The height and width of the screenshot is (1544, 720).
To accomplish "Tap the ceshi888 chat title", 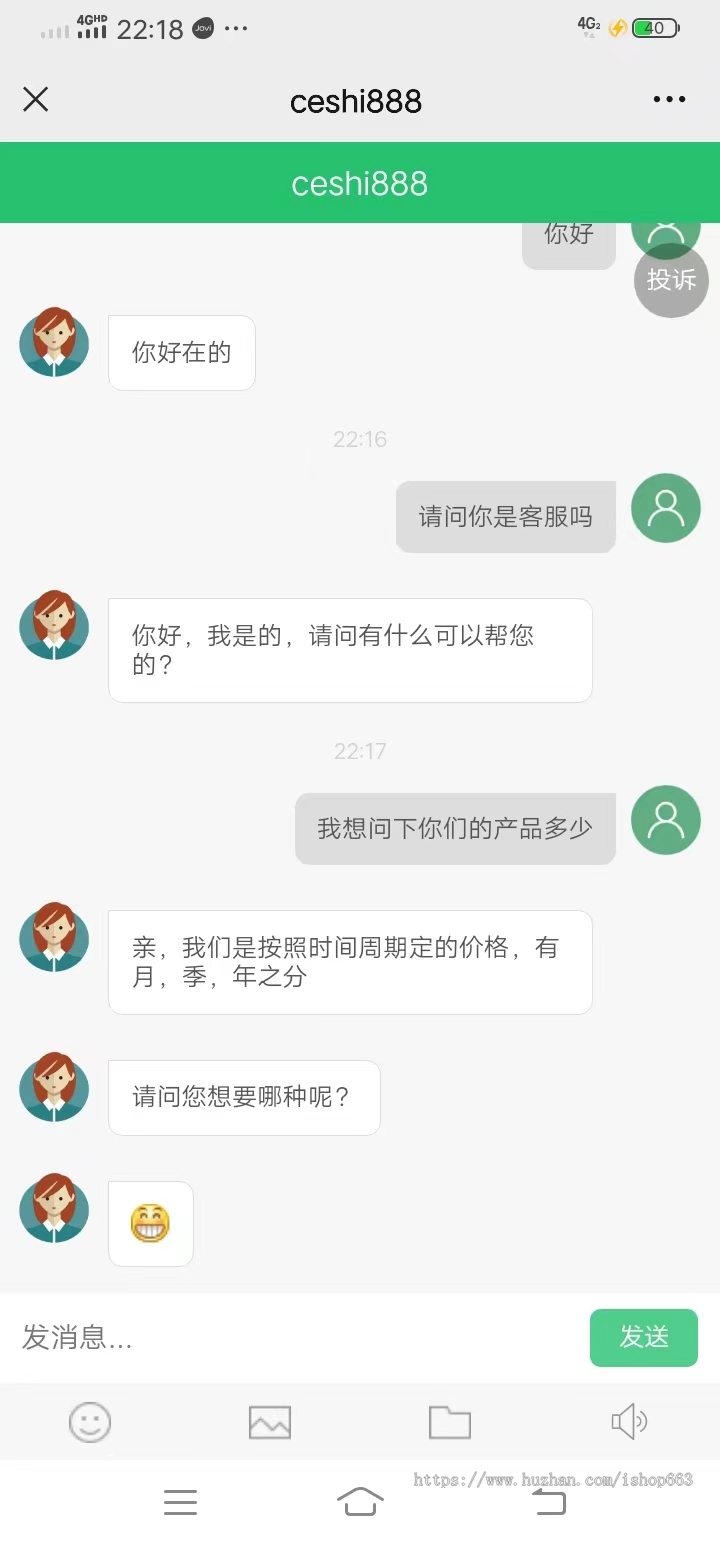I will point(356,100).
